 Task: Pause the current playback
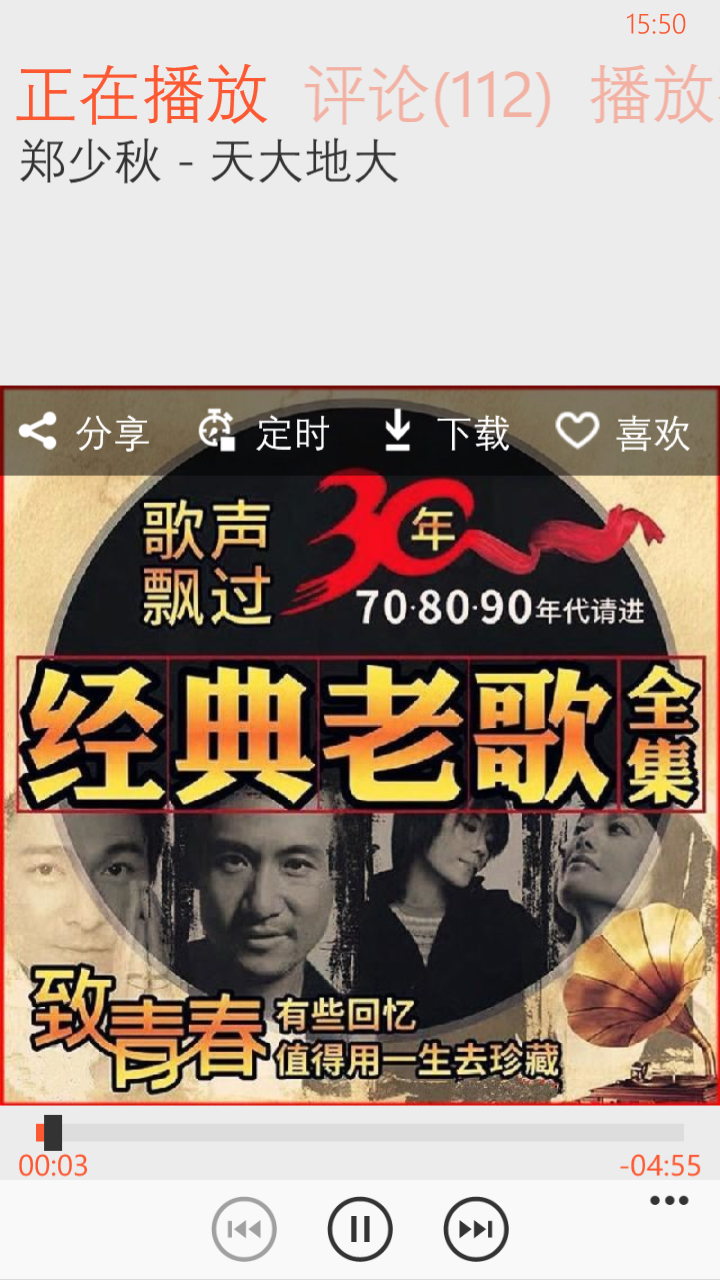360,1229
